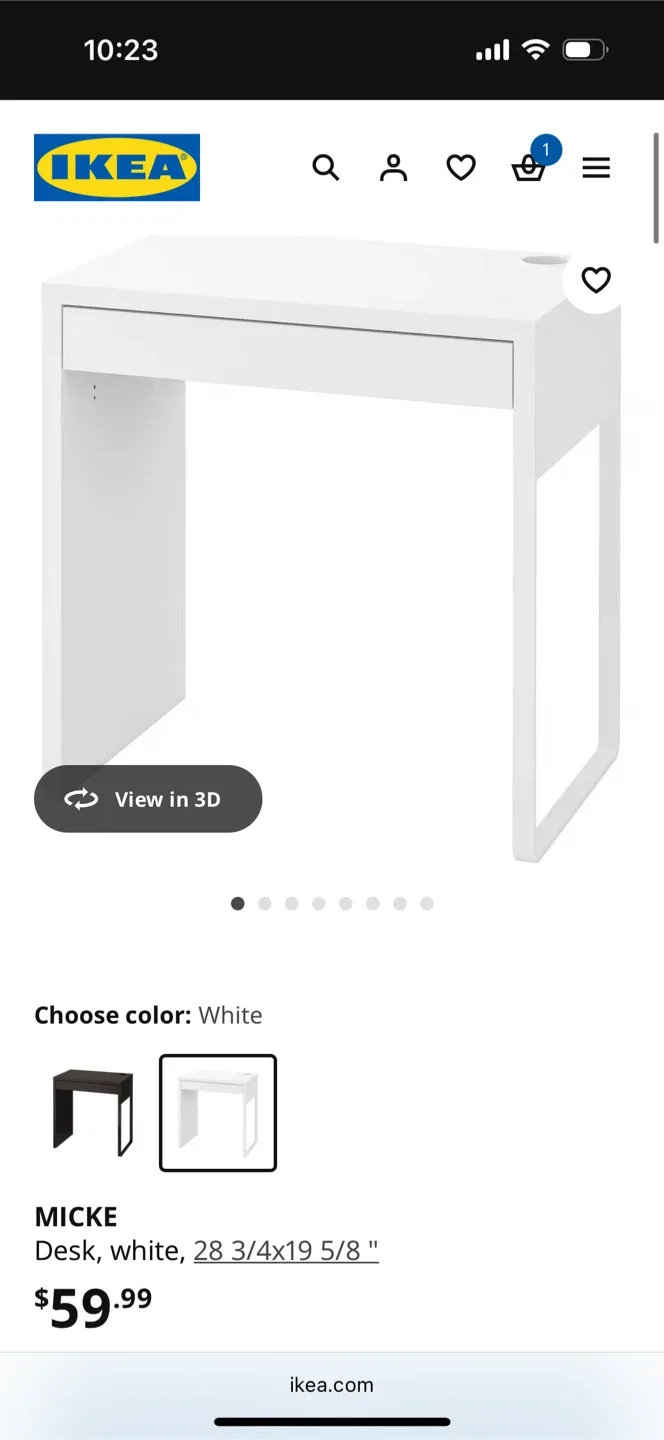Go to IKEA home via logo

pyautogui.click(x=117, y=167)
